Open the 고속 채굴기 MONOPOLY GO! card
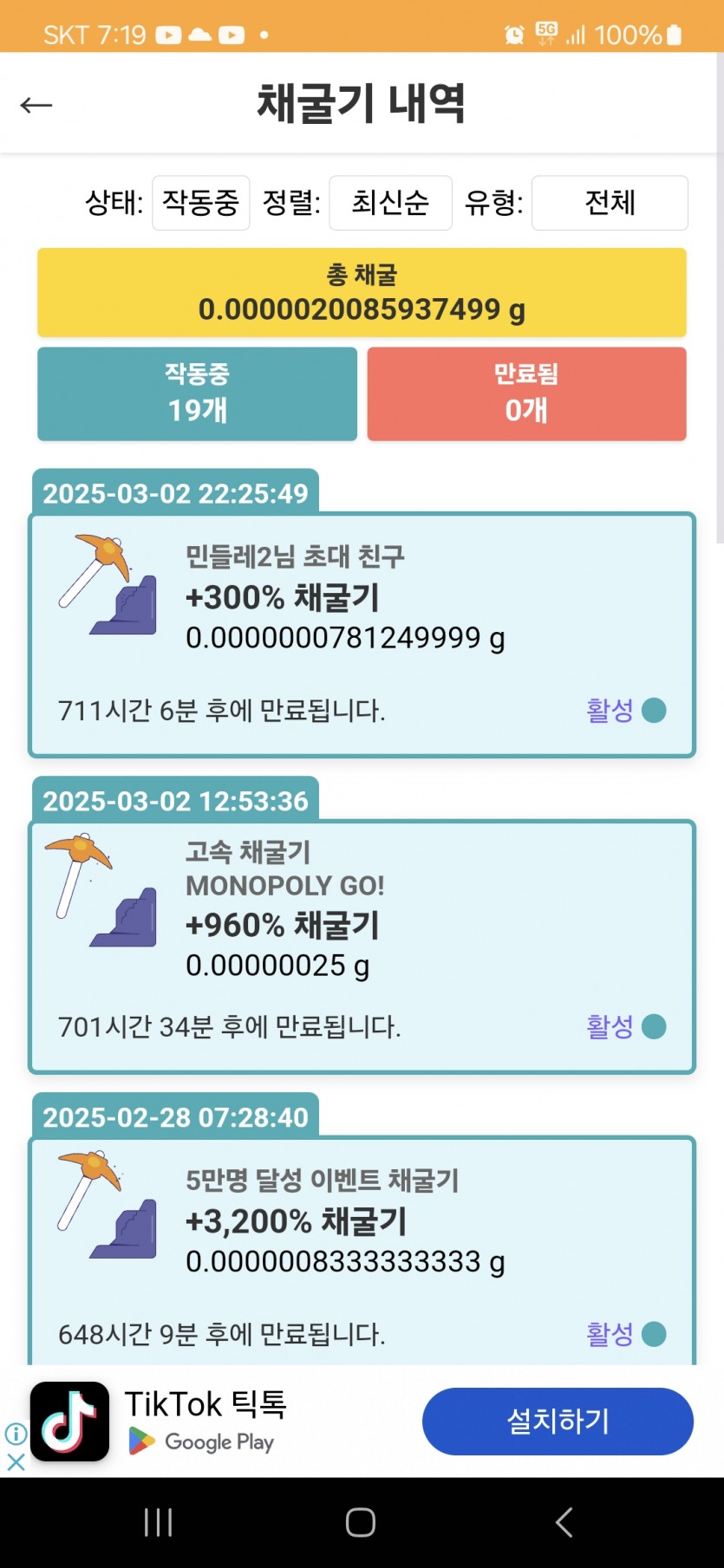This screenshot has height=1568, width=724. click(362, 947)
